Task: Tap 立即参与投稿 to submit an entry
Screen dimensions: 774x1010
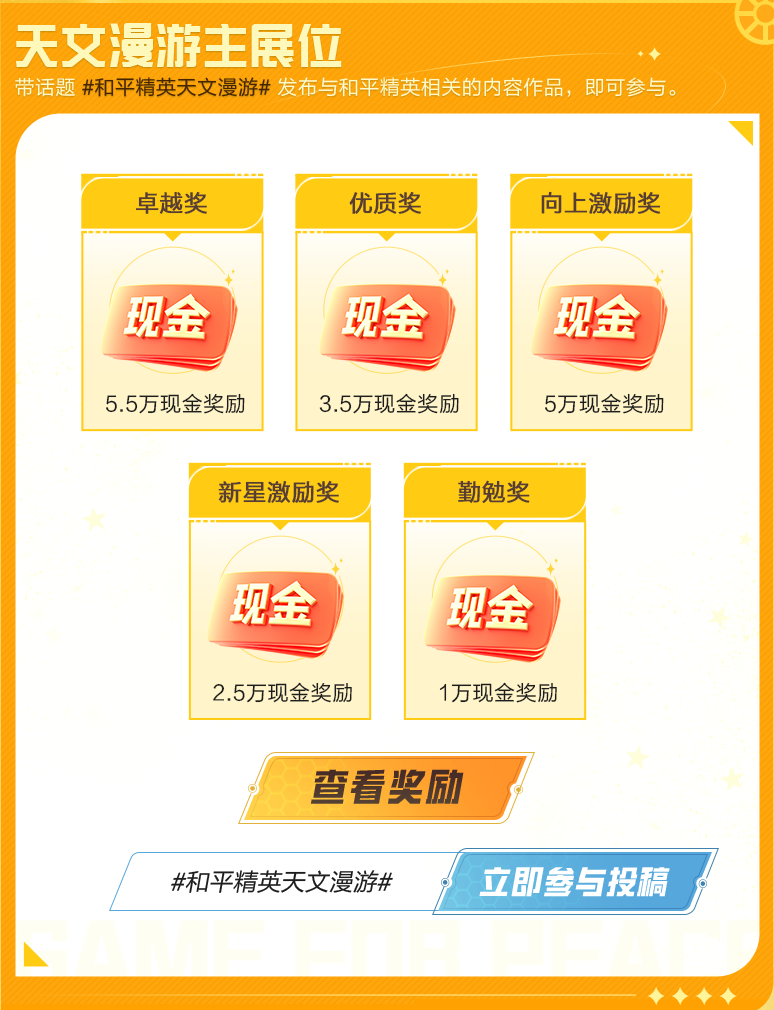Action: (575, 882)
